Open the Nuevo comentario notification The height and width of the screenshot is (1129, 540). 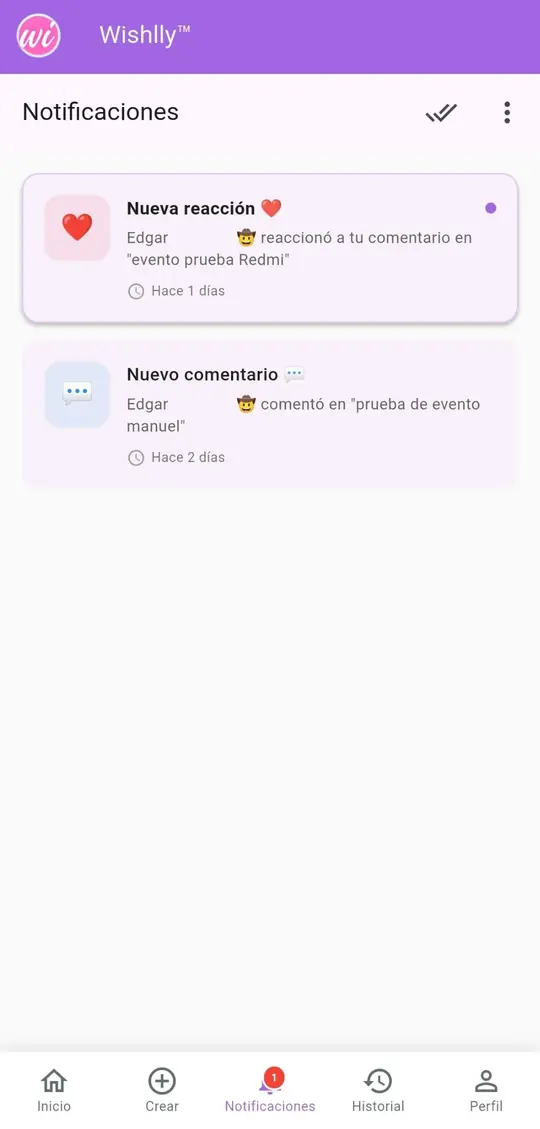(x=270, y=414)
